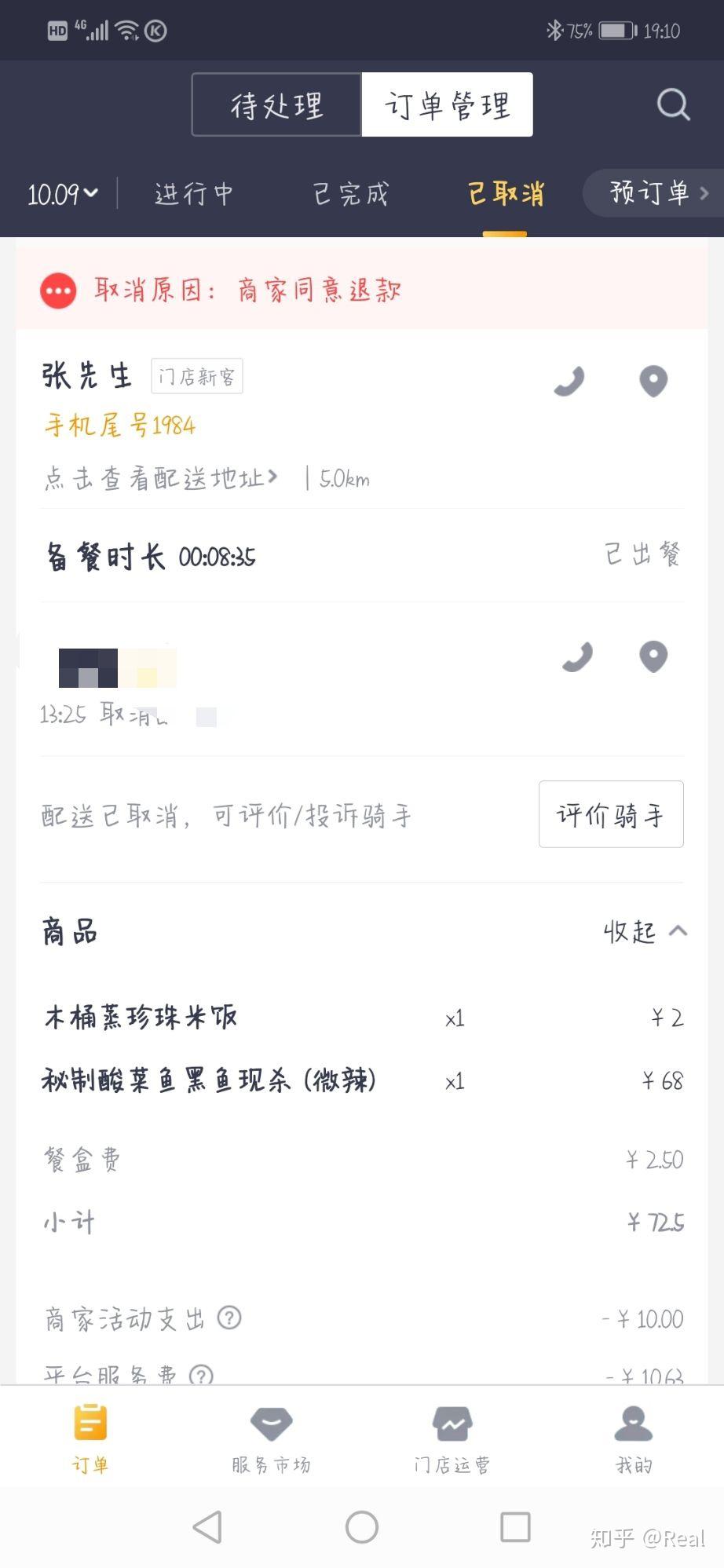Tap 点击查看配送地址 link
This screenshot has width=724, height=1568.
point(161,478)
